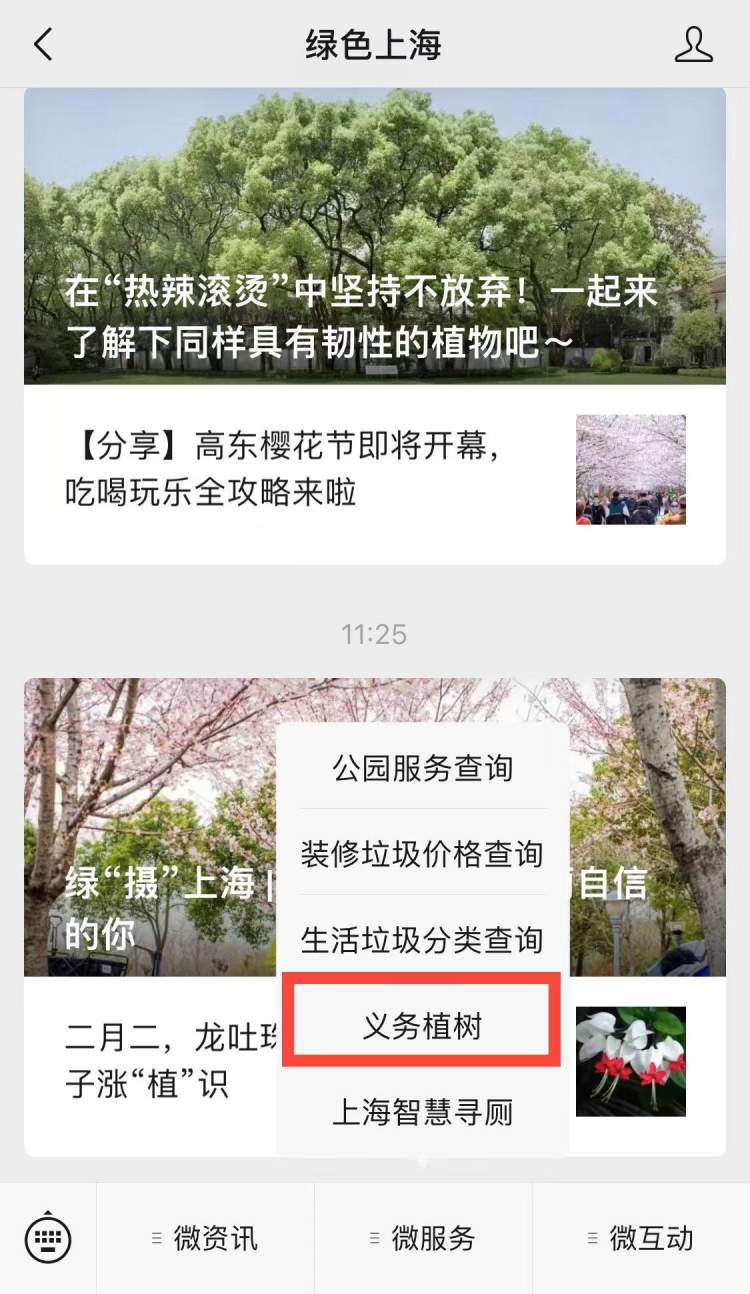Expand the 微资讯 menu
Image resolution: width=750 pixels, height=1294 pixels.
tap(205, 1238)
